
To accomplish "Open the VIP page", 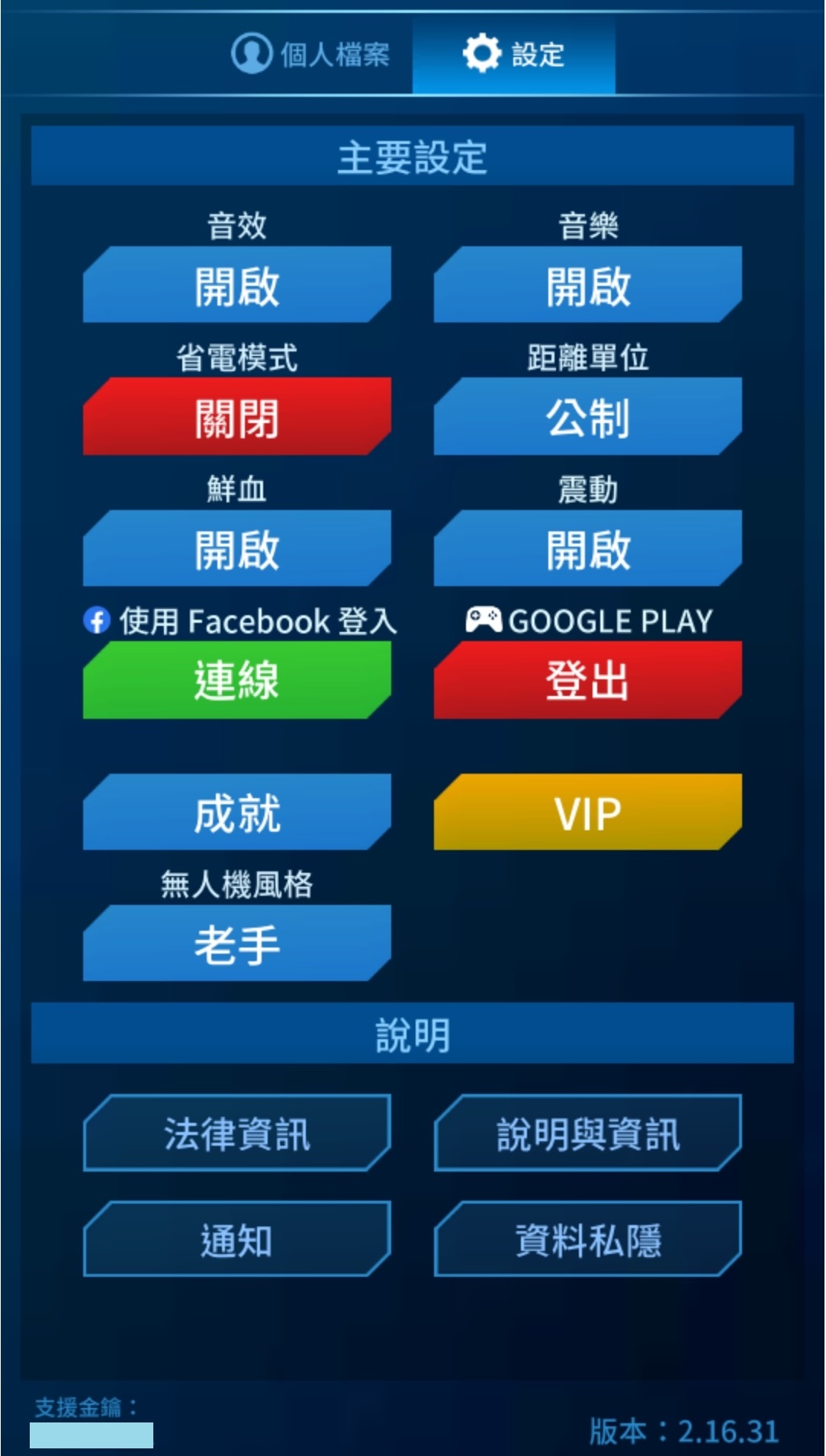I will pos(587,813).
